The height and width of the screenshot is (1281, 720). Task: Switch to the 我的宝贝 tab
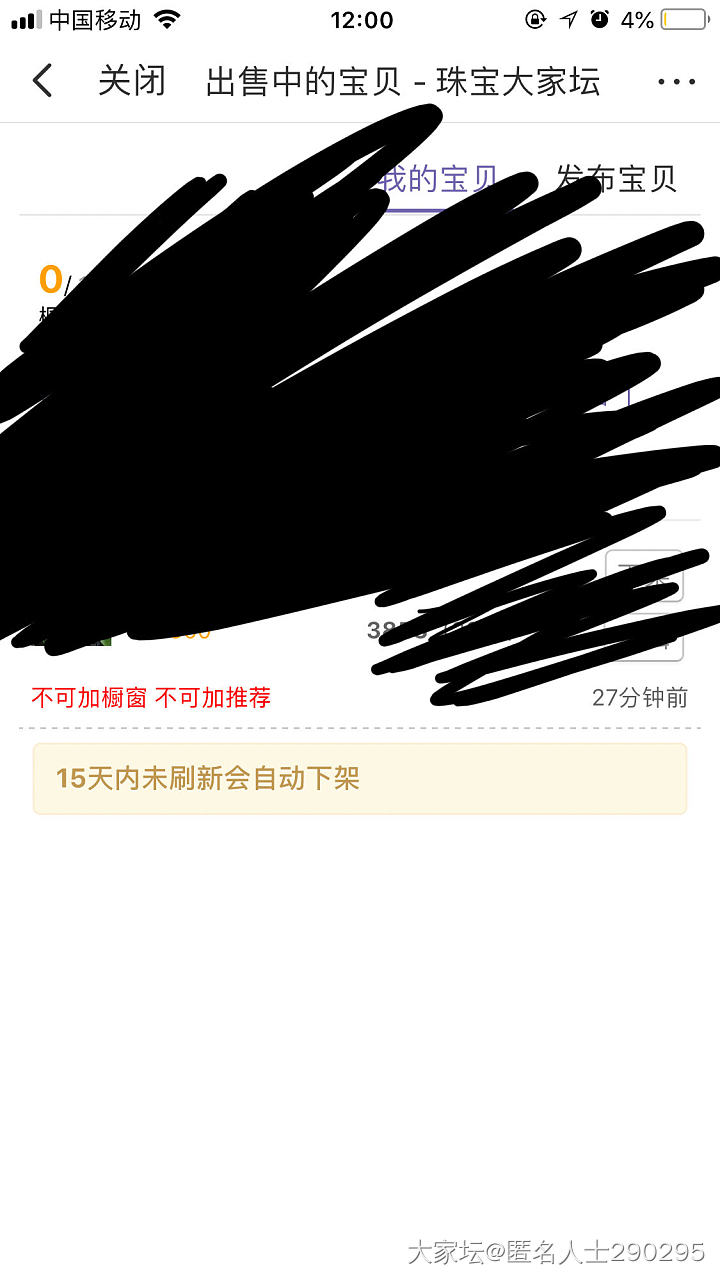point(441,179)
